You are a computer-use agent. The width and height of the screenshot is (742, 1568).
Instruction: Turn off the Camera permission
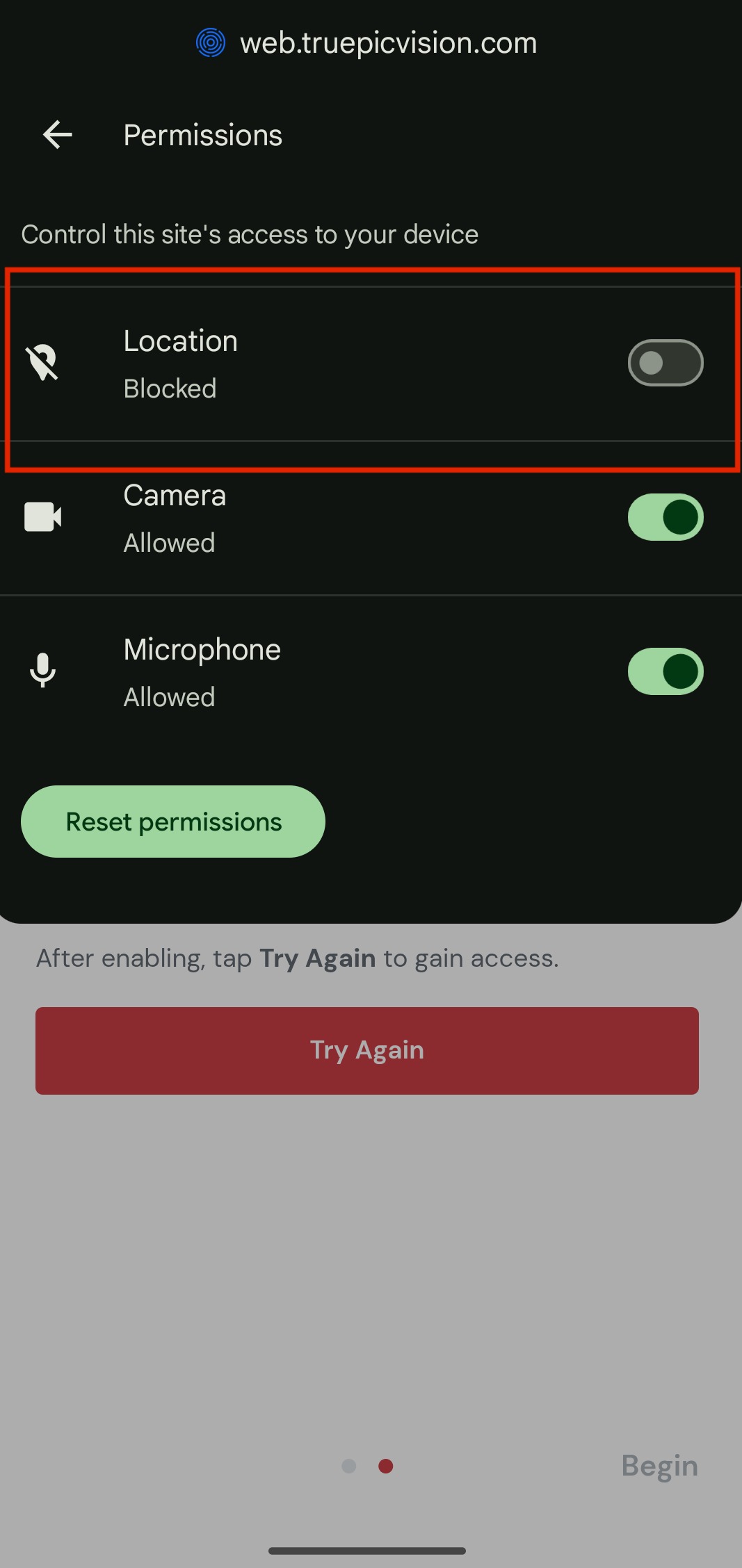[x=666, y=517]
